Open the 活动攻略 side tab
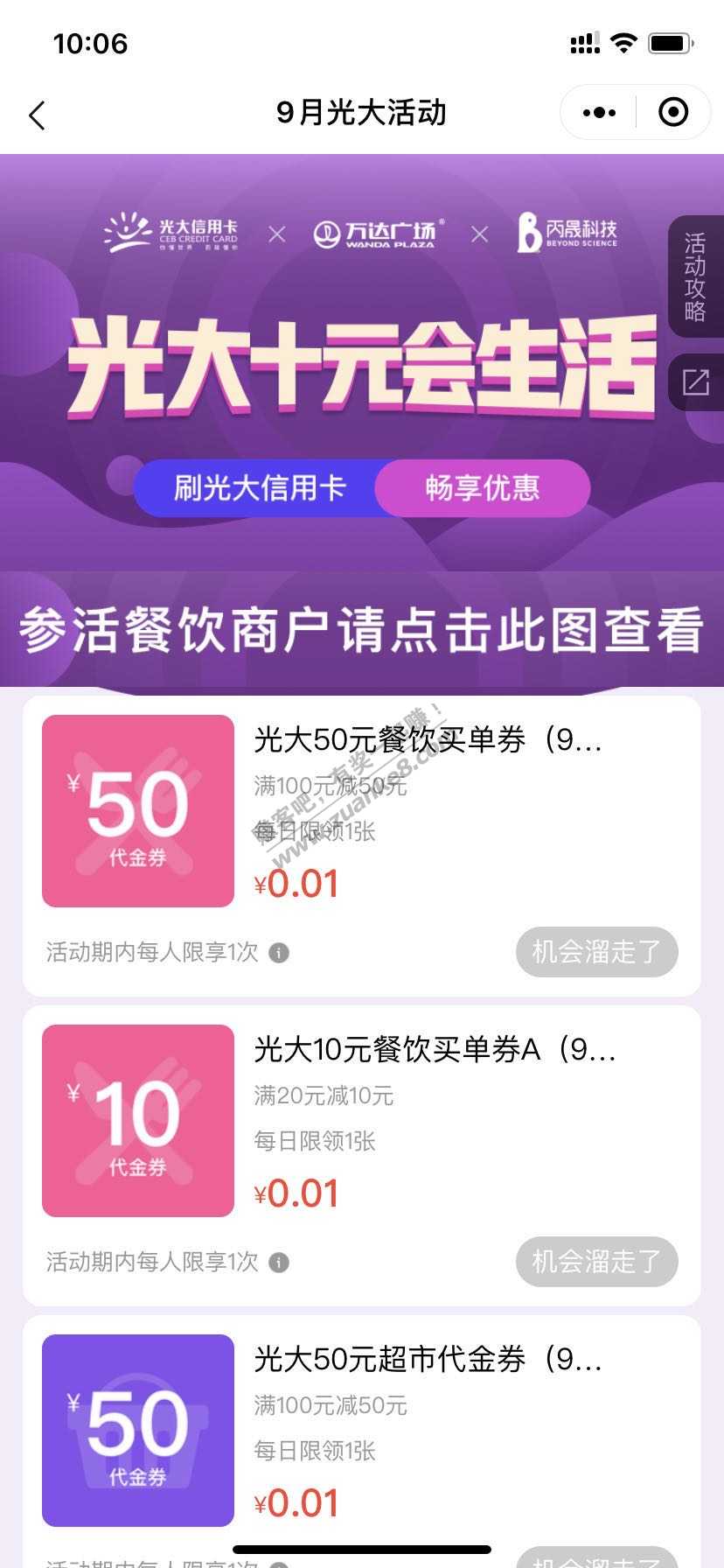 click(x=695, y=276)
